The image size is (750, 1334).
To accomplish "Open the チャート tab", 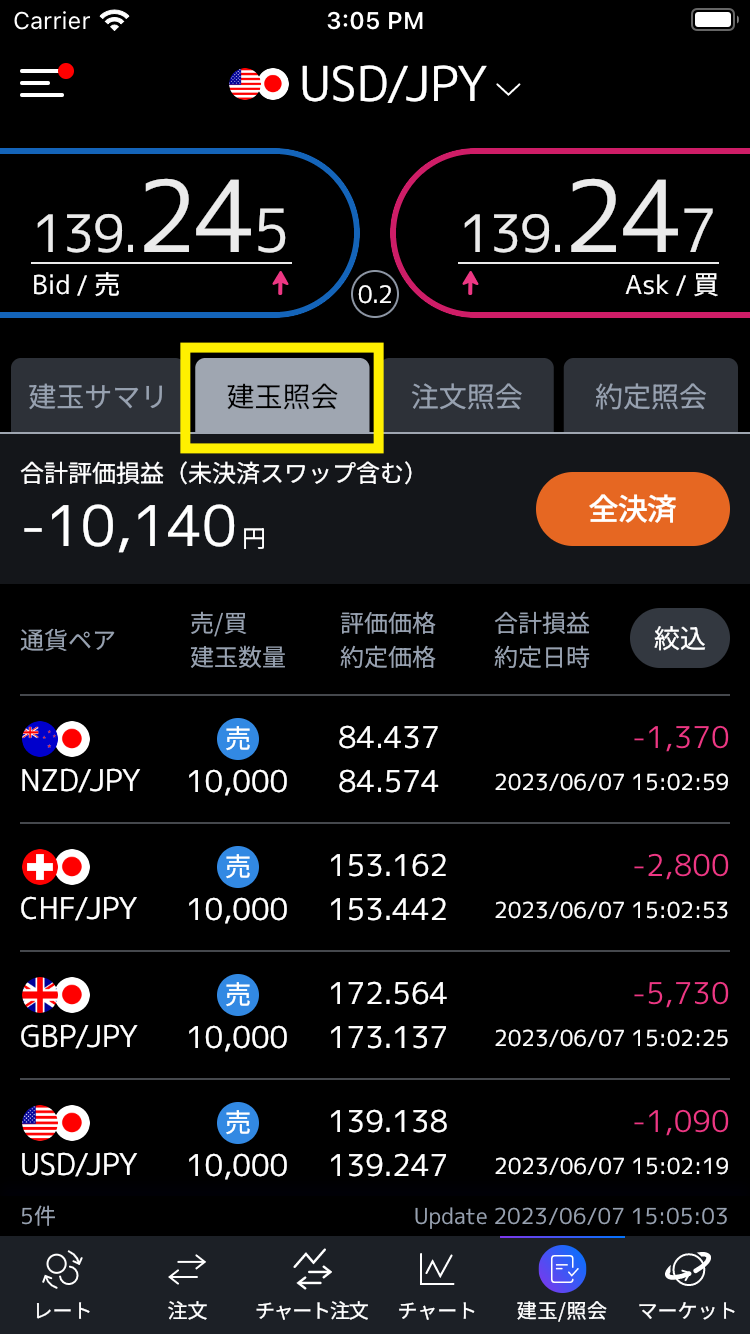I will pyautogui.click(x=437, y=1285).
